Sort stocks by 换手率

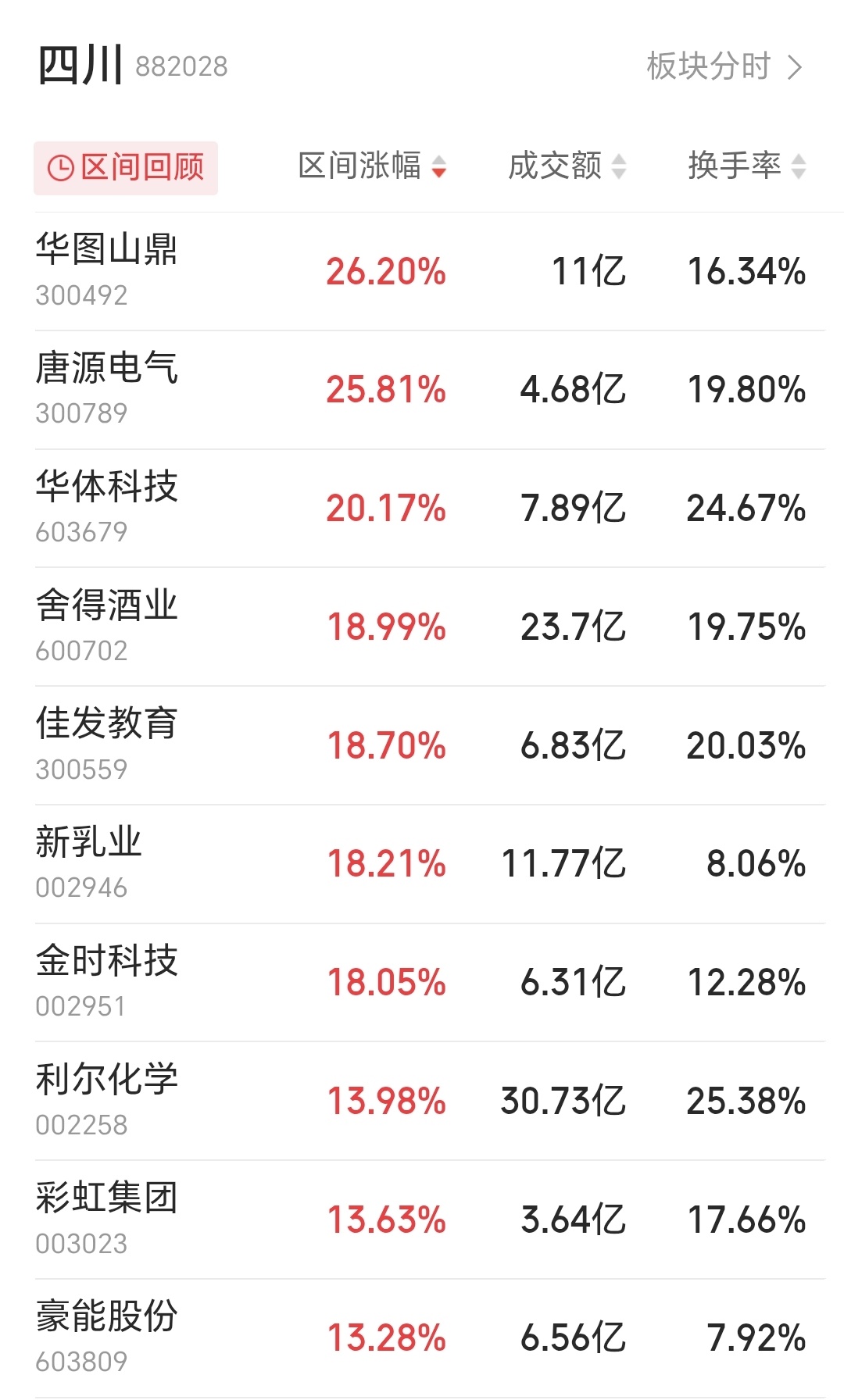coord(747,166)
